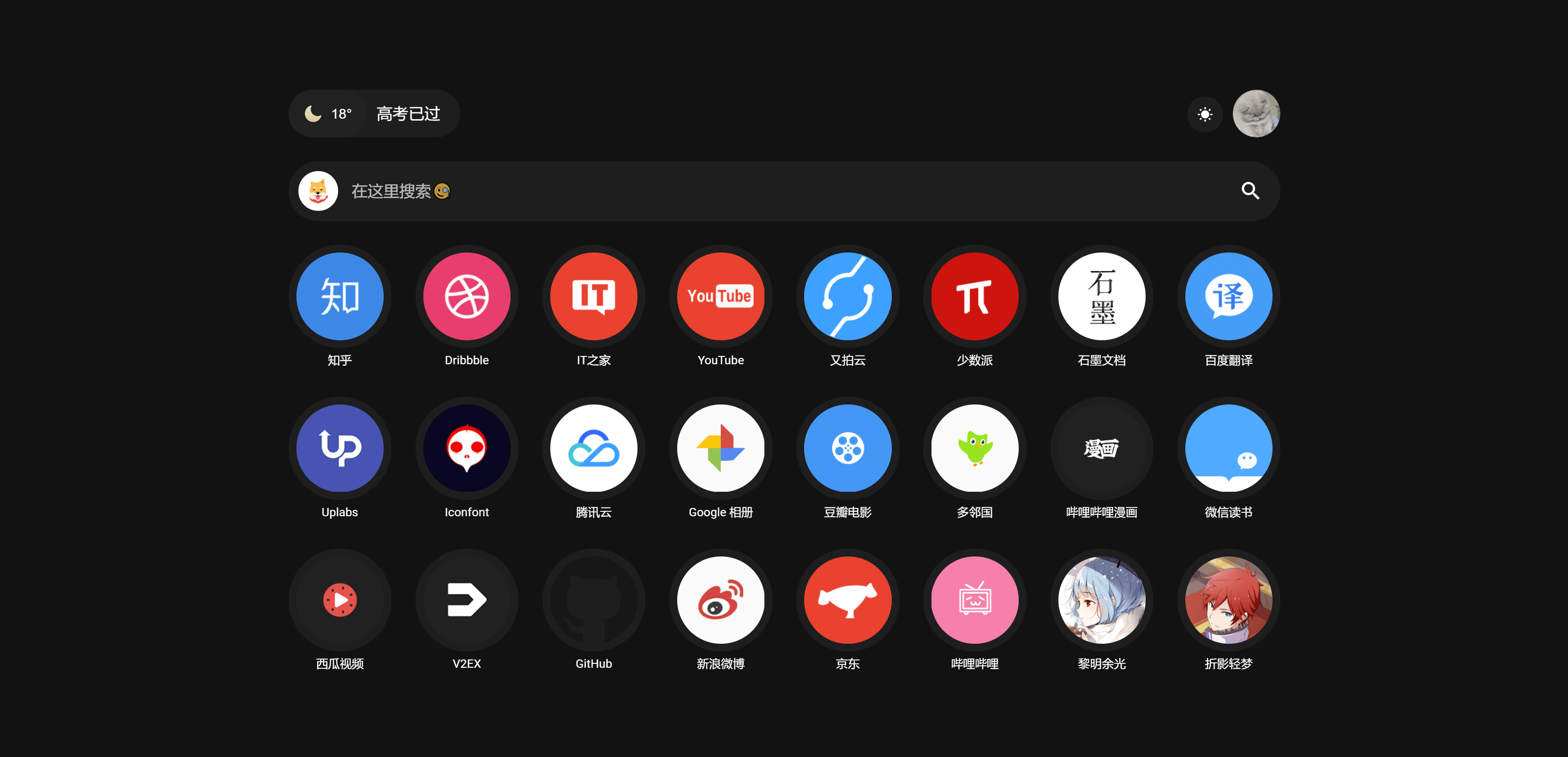Open Uplabs shortcut
This screenshot has width=1568, height=757.
point(340,448)
